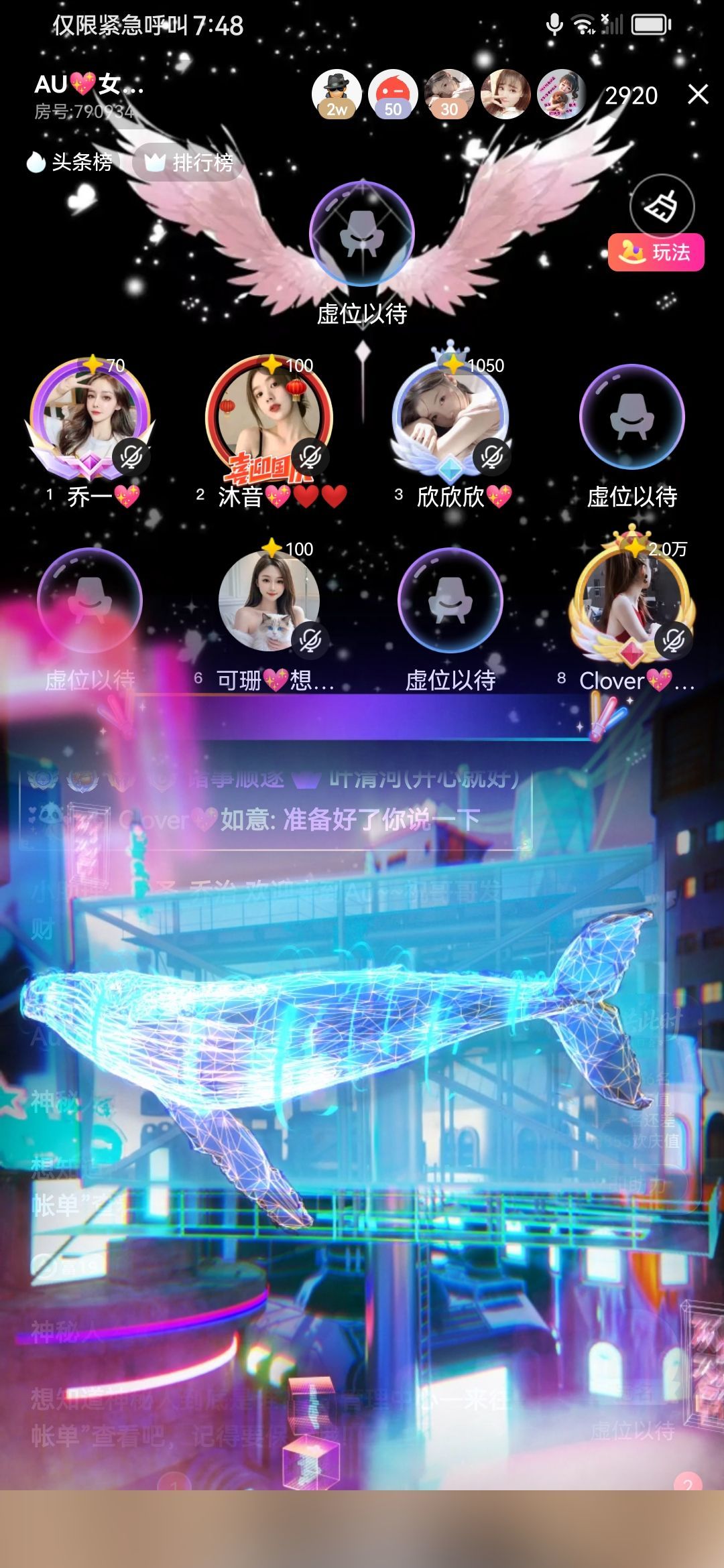Close the live voice room

tap(698, 94)
